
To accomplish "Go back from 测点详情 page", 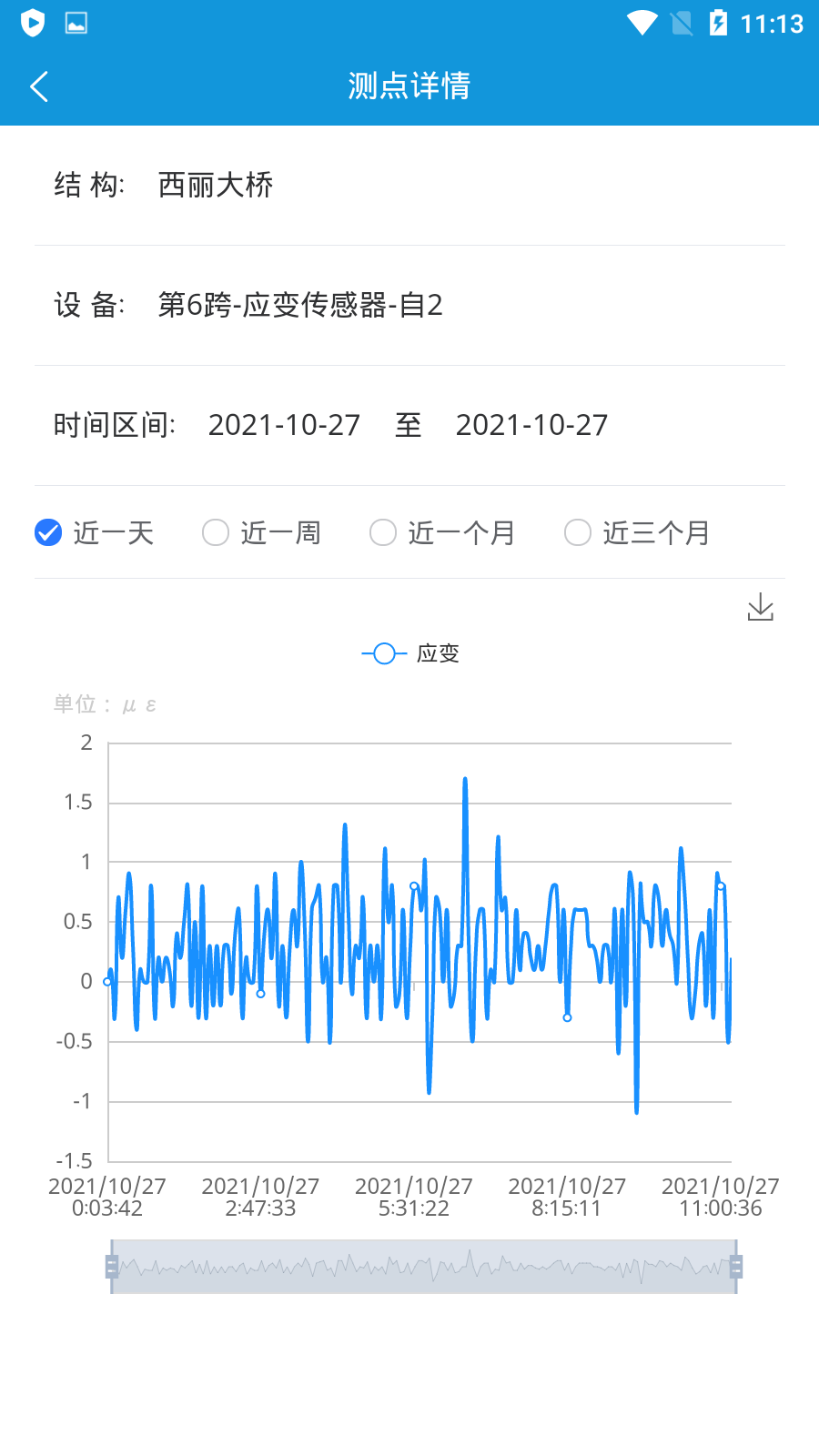I will coord(39,86).
